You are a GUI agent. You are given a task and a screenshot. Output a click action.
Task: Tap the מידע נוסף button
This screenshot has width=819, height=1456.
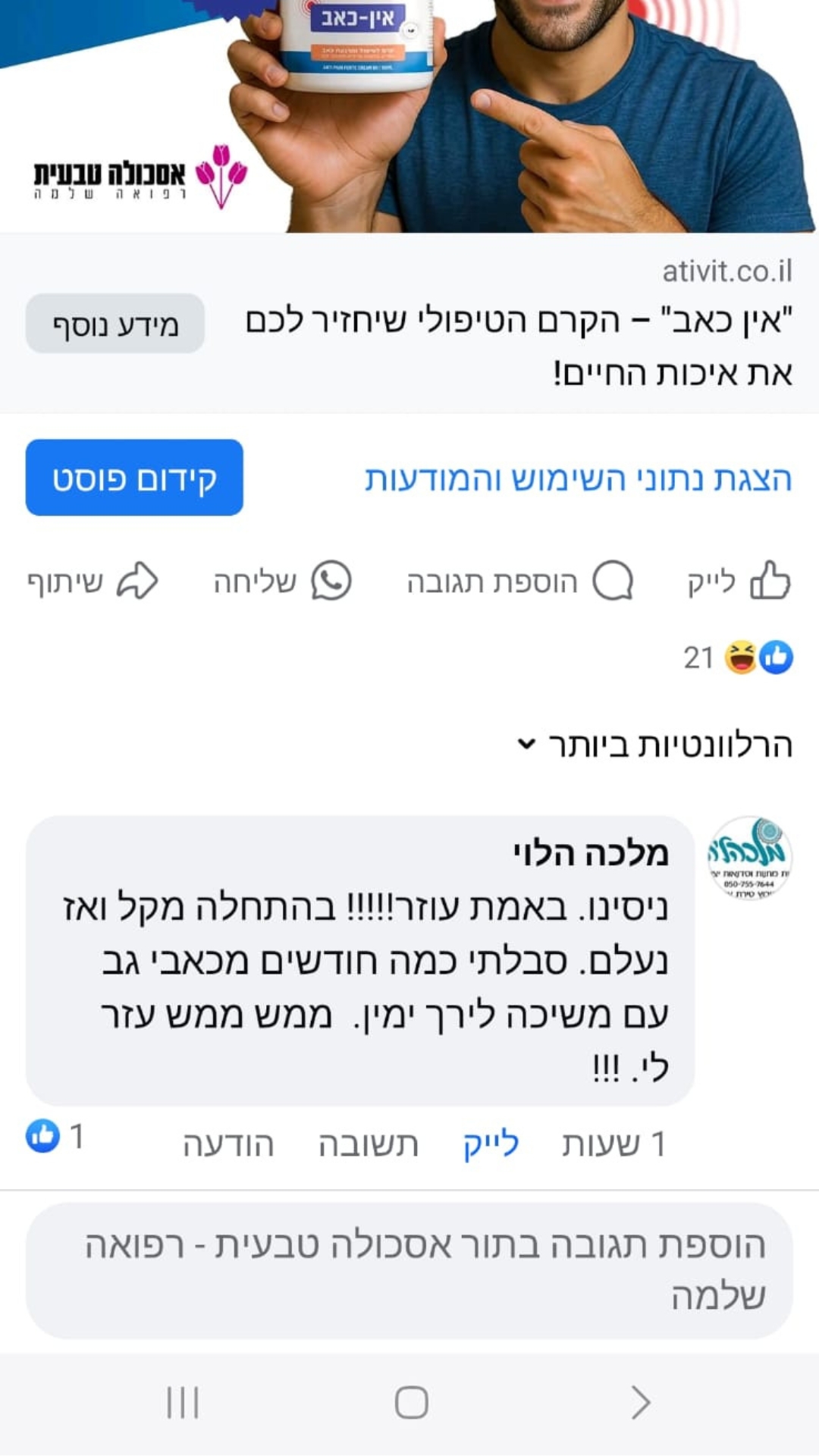click(115, 324)
